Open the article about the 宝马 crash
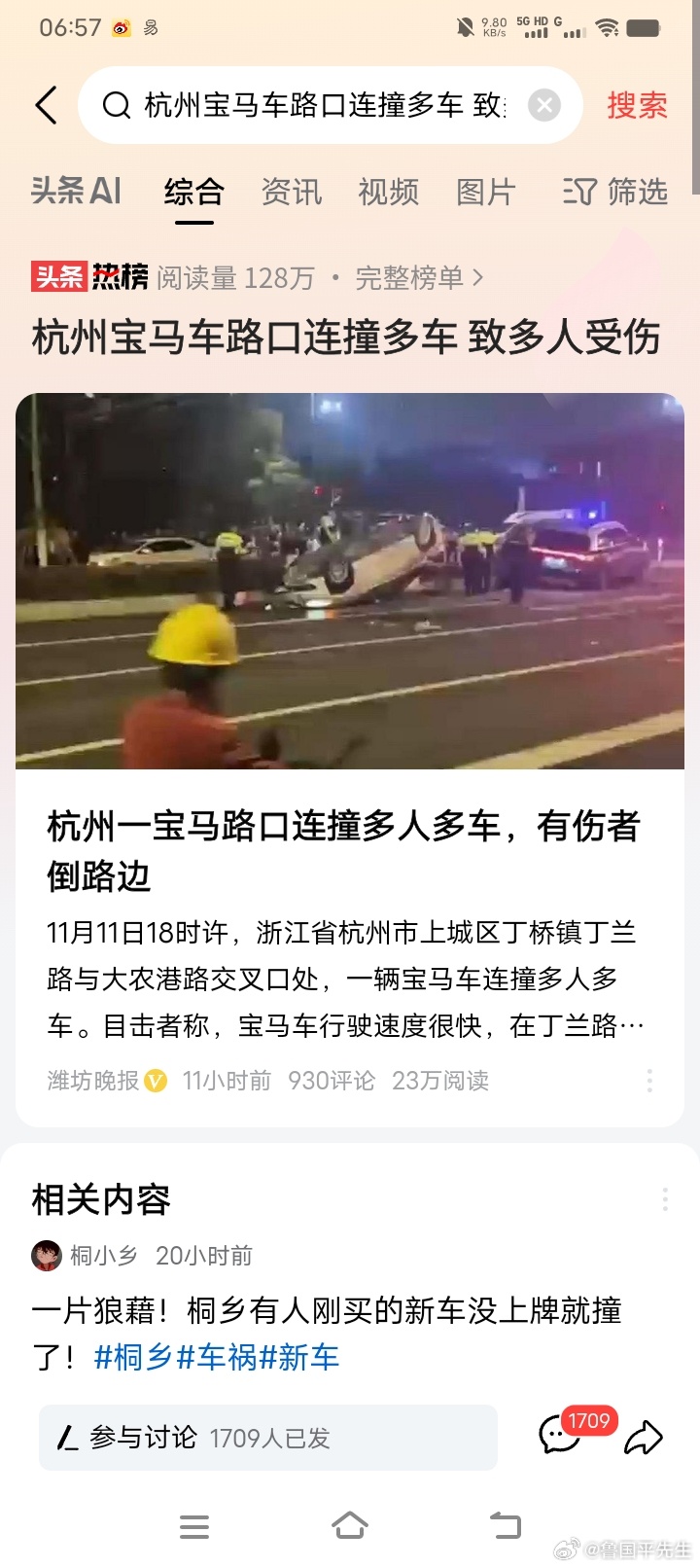Screen dimensions: 700x1568 coord(344,850)
